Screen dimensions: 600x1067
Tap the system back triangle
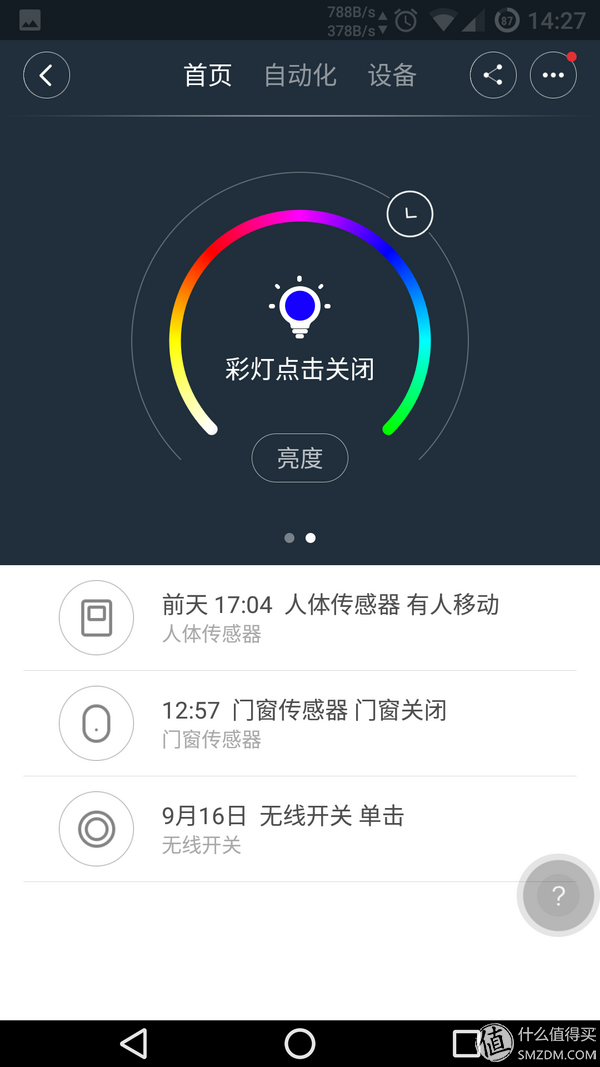tap(134, 1043)
